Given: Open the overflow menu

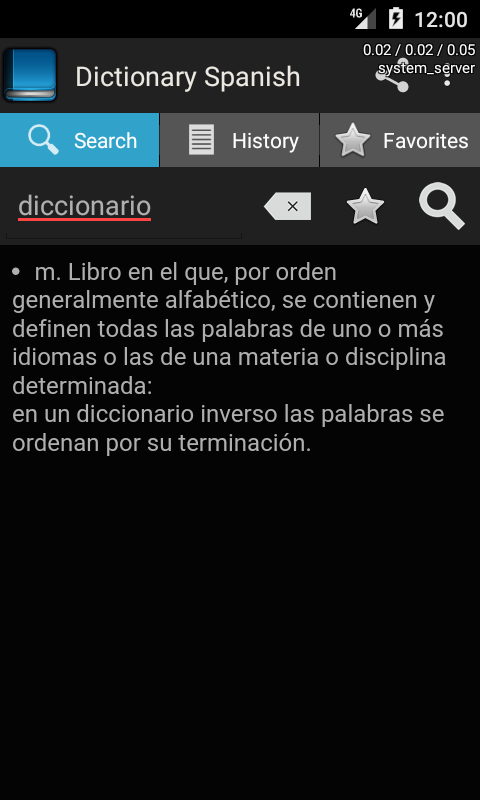Looking at the screenshot, I should [x=447, y=77].
